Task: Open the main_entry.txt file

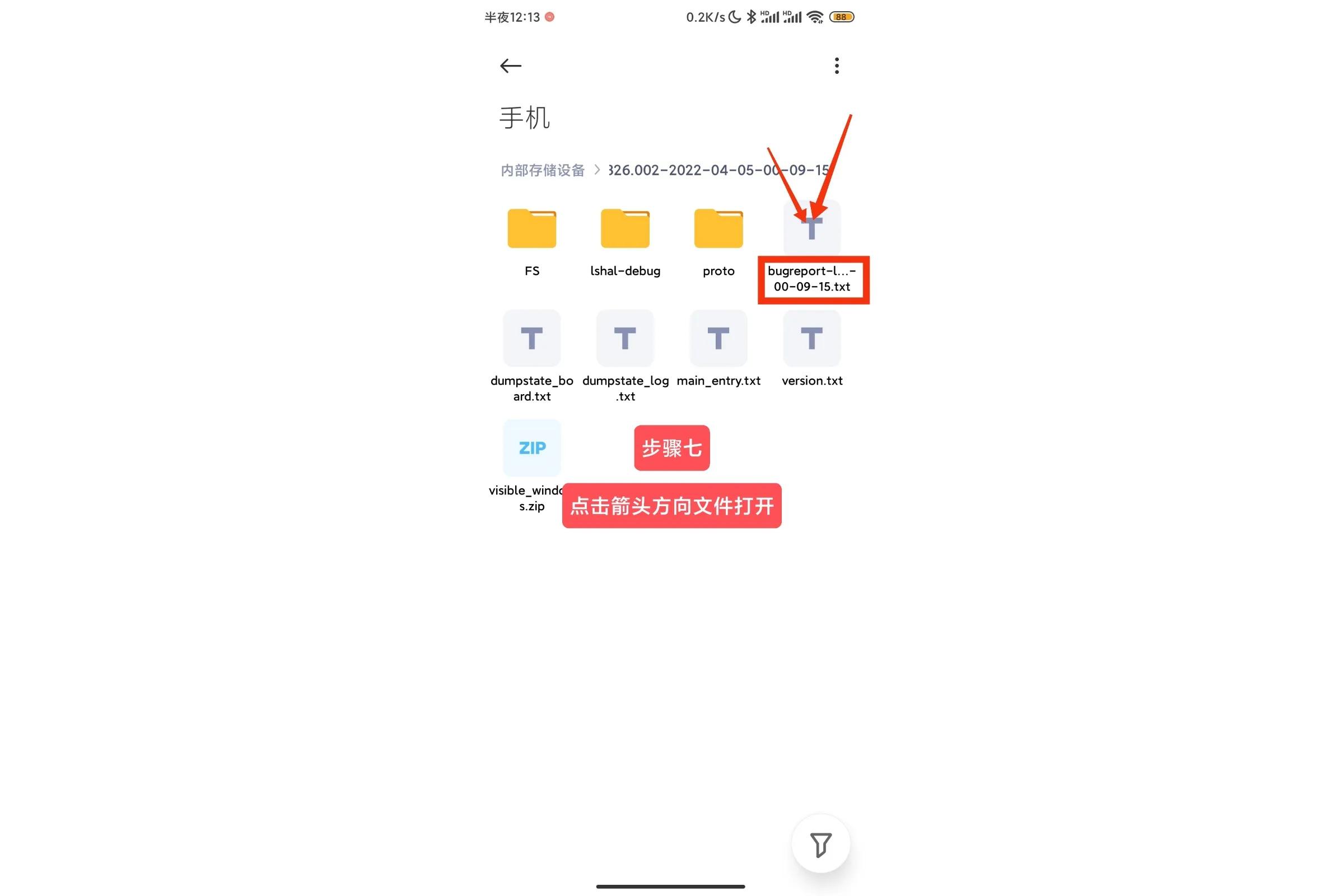Action: click(x=718, y=339)
